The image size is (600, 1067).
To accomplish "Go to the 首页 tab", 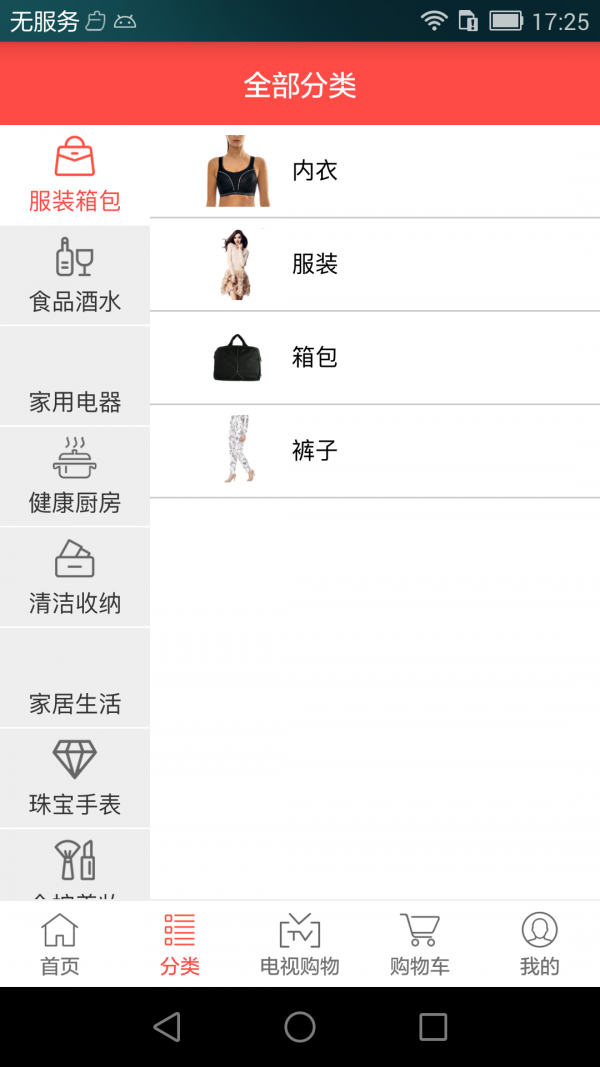I will click(x=60, y=944).
